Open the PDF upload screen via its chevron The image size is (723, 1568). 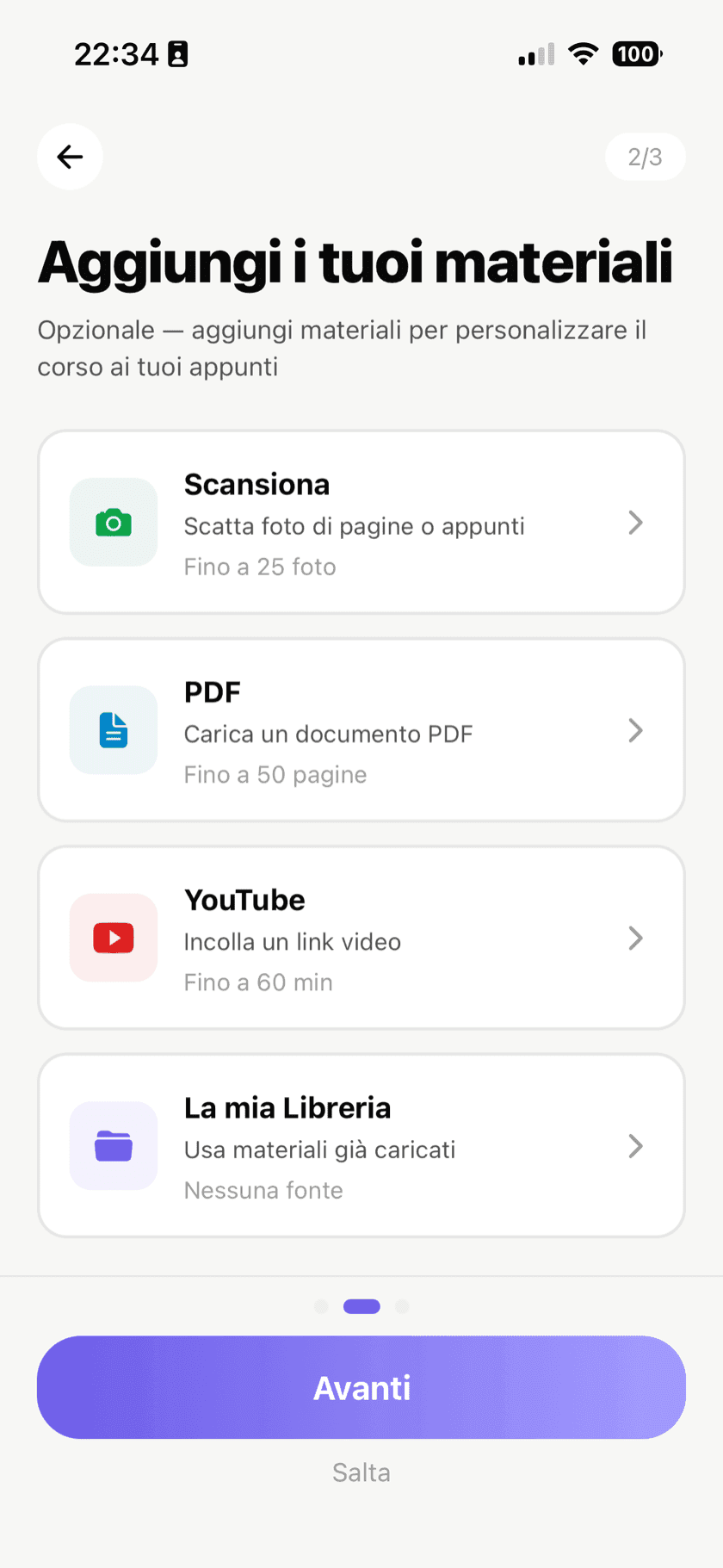pos(635,730)
